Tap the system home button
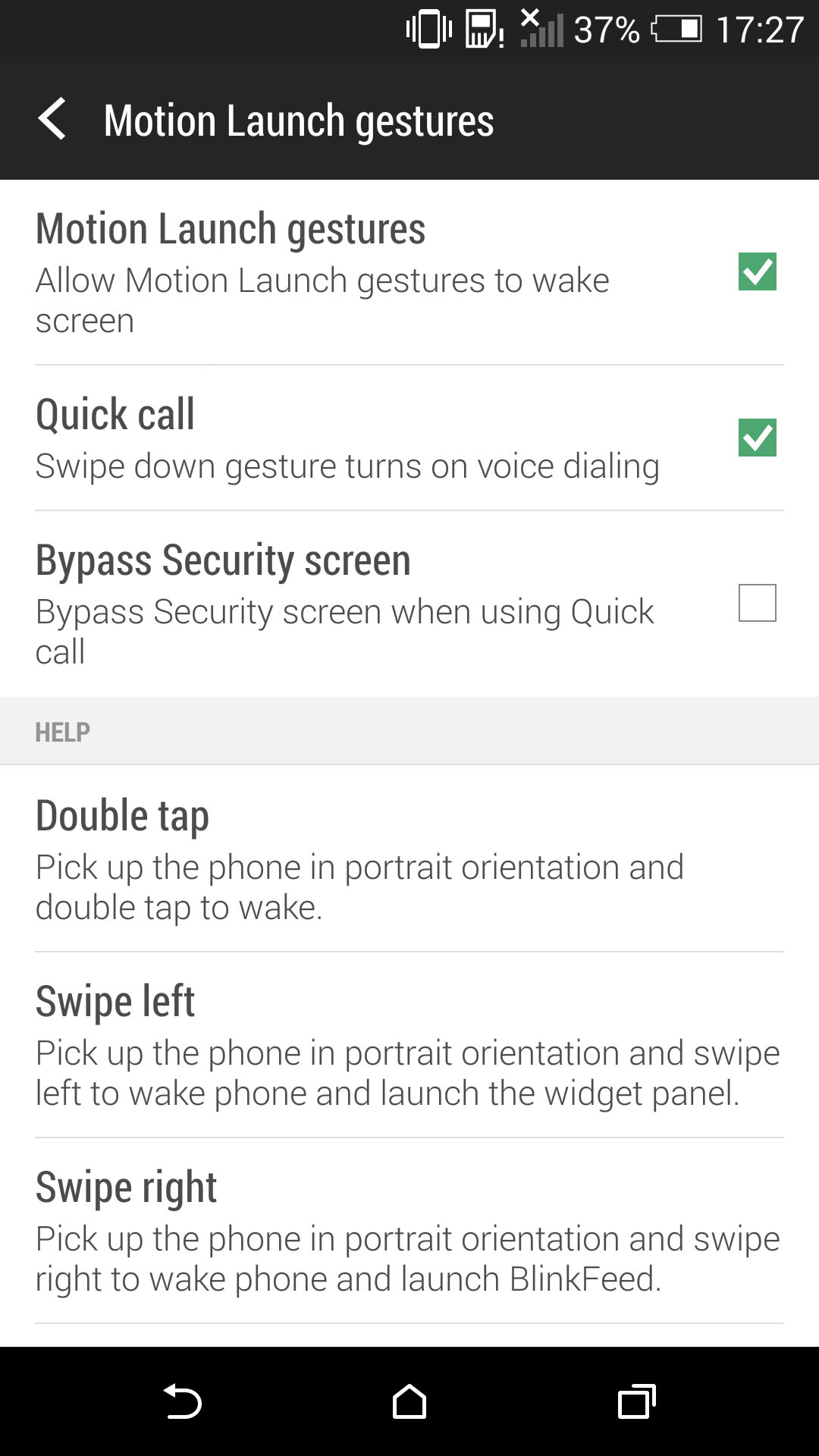 point(409,1401)
